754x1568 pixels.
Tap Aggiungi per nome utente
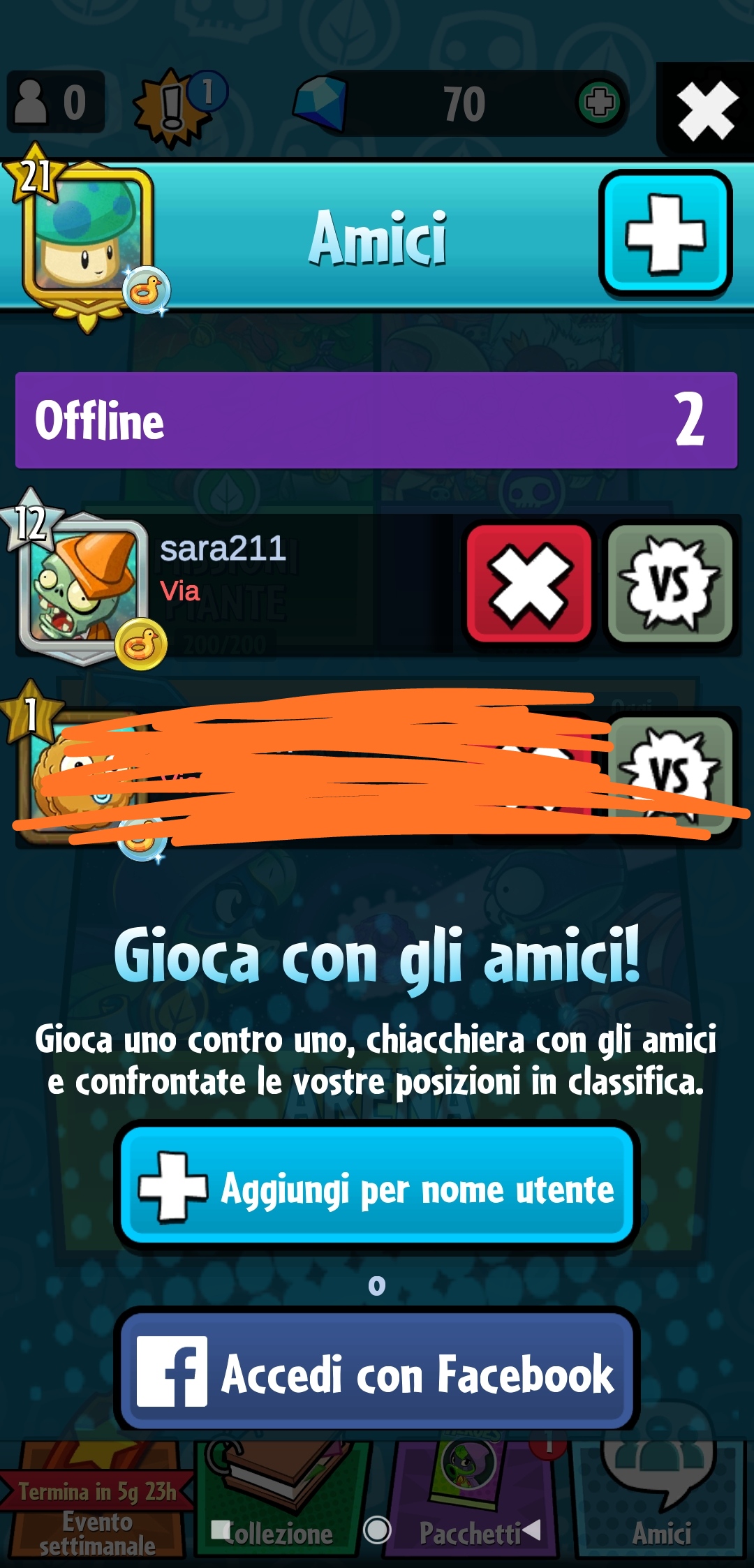tap(377, 1188)
